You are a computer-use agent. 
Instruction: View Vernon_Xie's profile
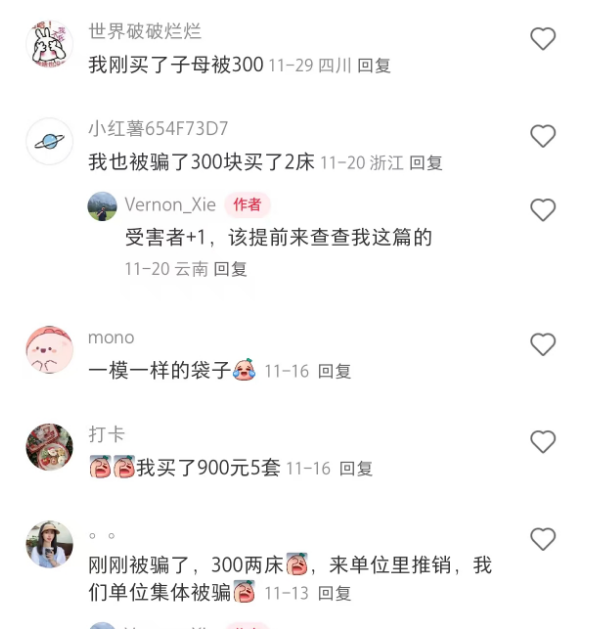[x=102, y=206]
